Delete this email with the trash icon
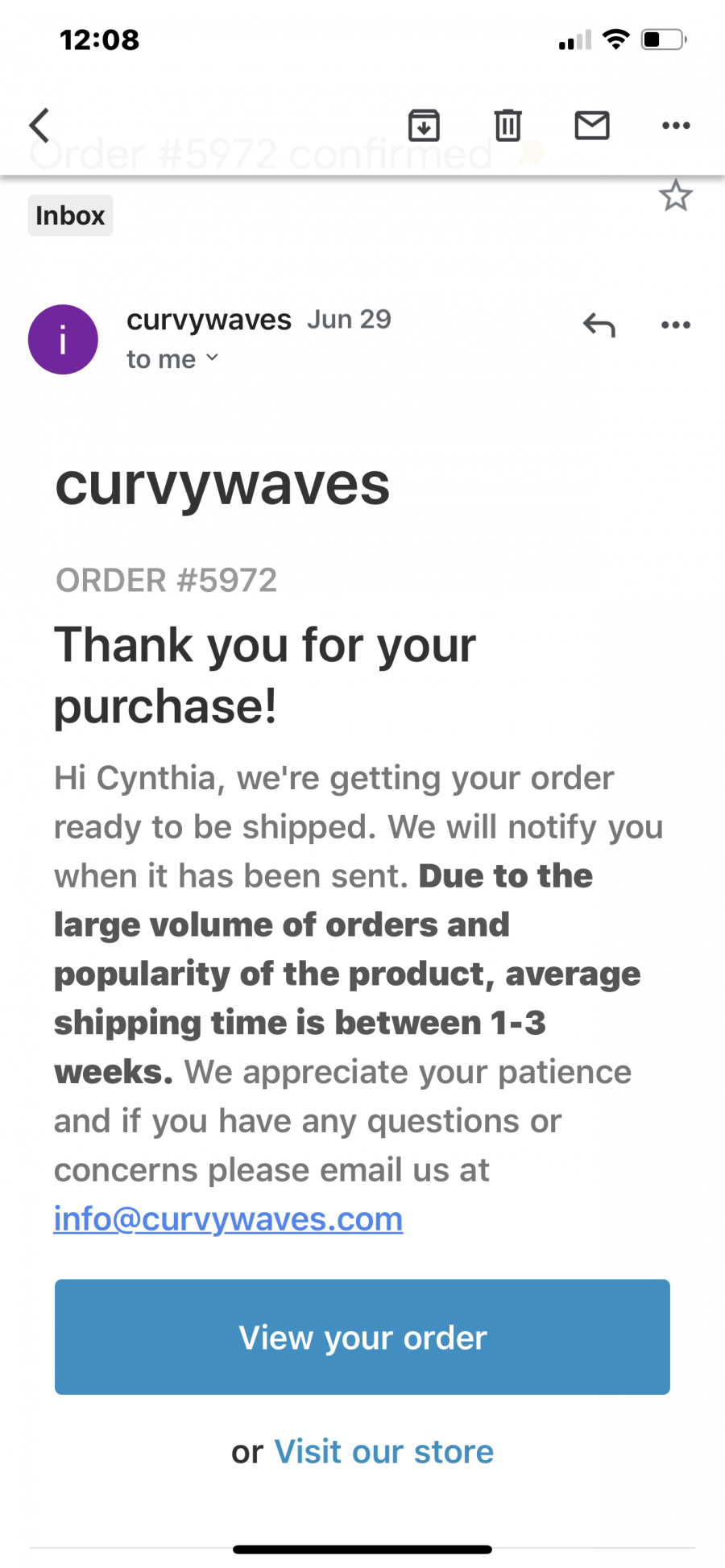725x1568 pixels. [x=507, y=126]
